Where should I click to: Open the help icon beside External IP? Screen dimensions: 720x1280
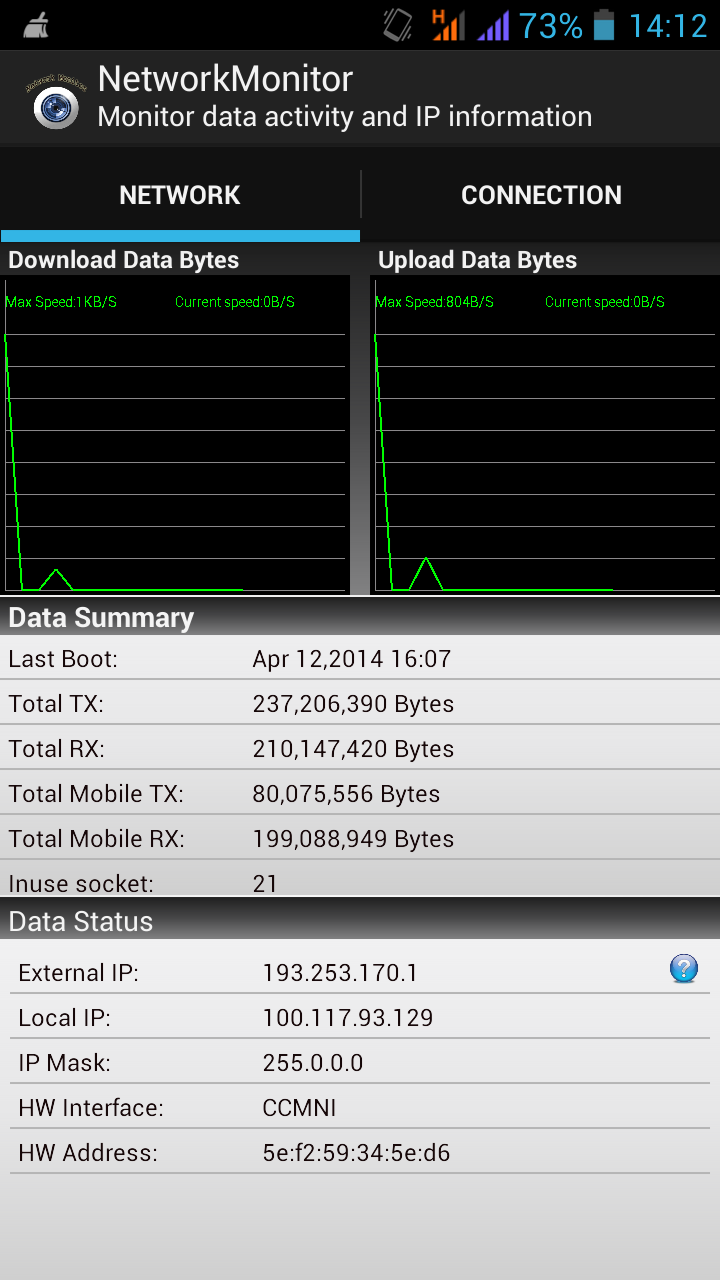pos(684,968)
